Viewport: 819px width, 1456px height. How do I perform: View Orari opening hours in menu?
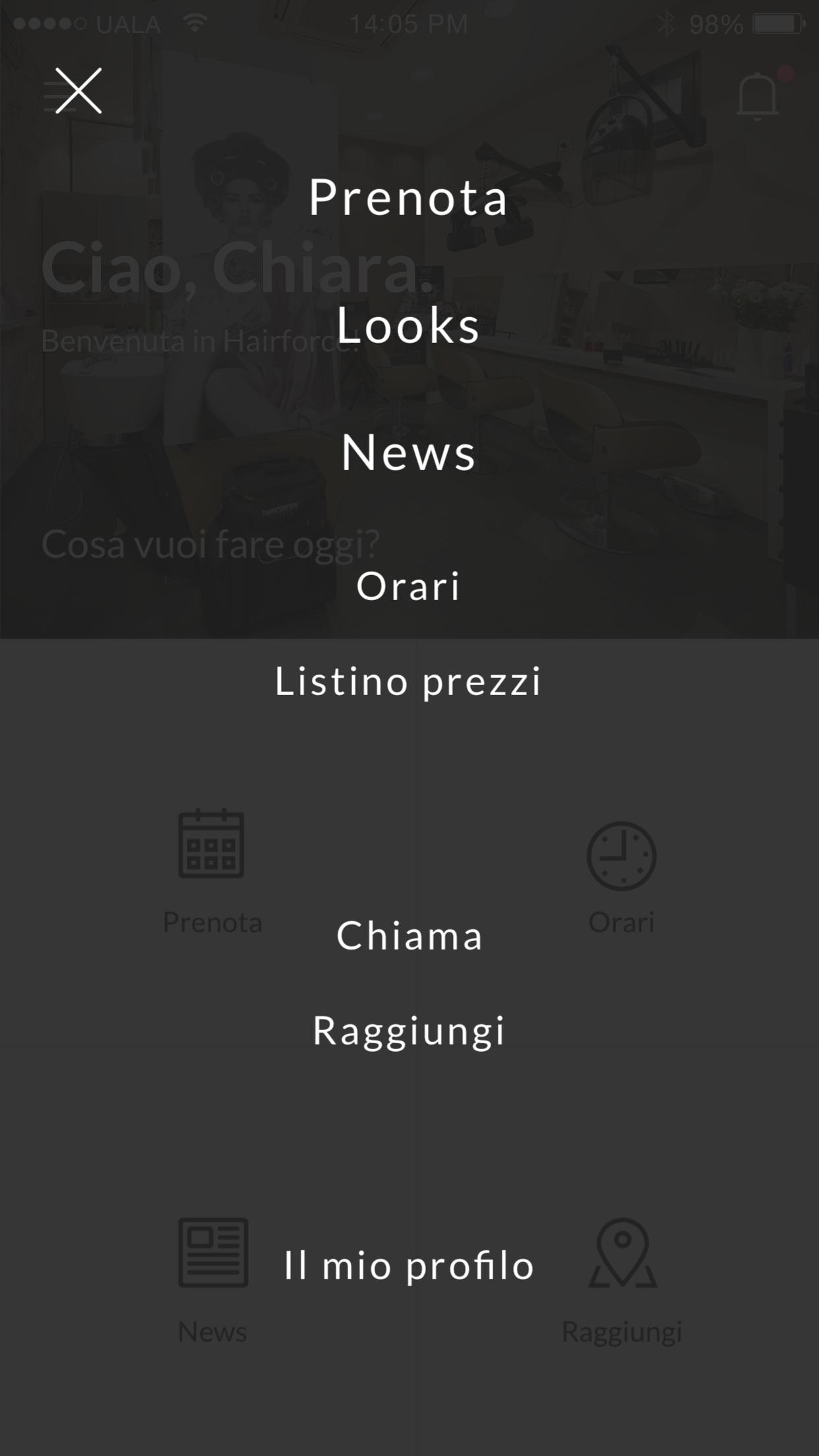tap(409, 586)
